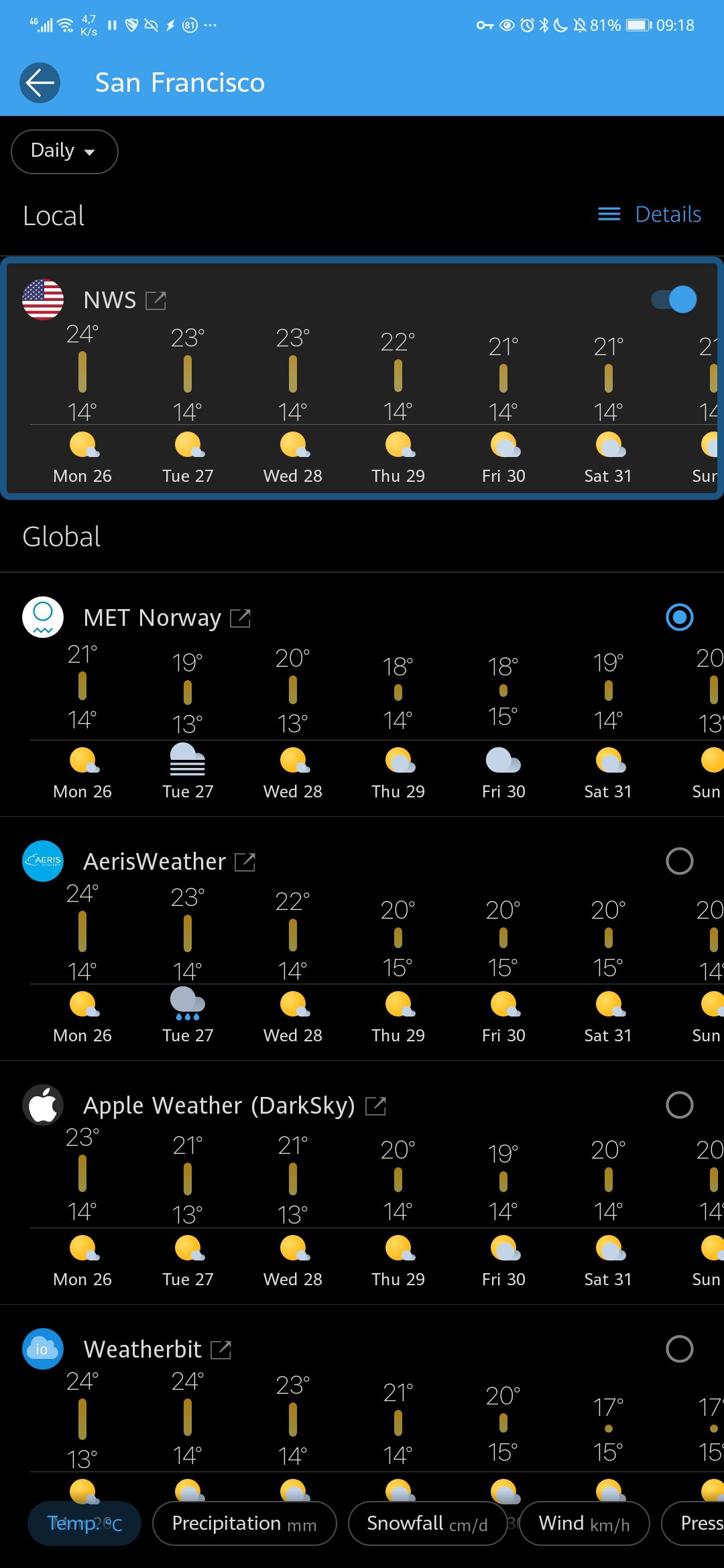The height and width of the screenshot is (1568, 724).
Task: Open the Daily dropdown
Action: [x=64, y=151]
